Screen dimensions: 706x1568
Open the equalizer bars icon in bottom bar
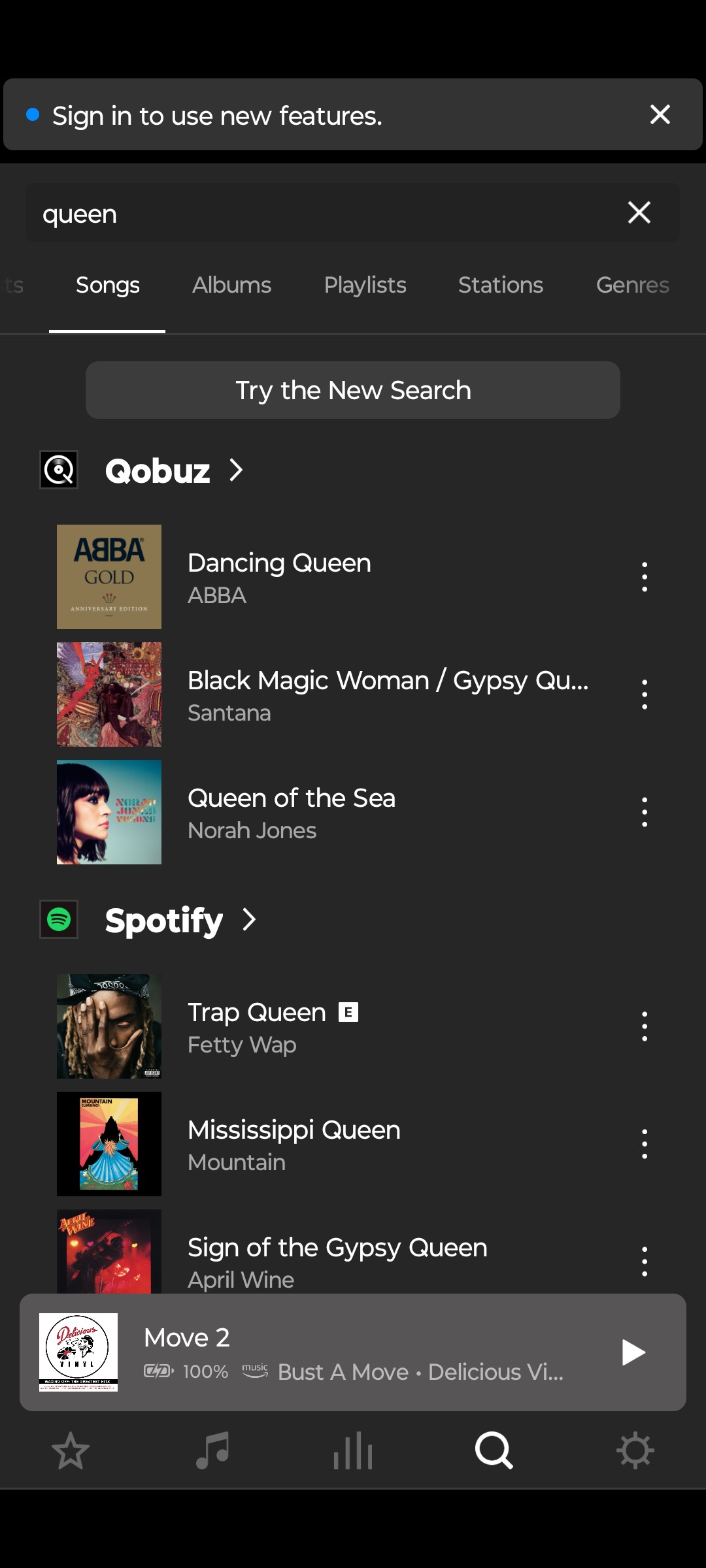352,1450
